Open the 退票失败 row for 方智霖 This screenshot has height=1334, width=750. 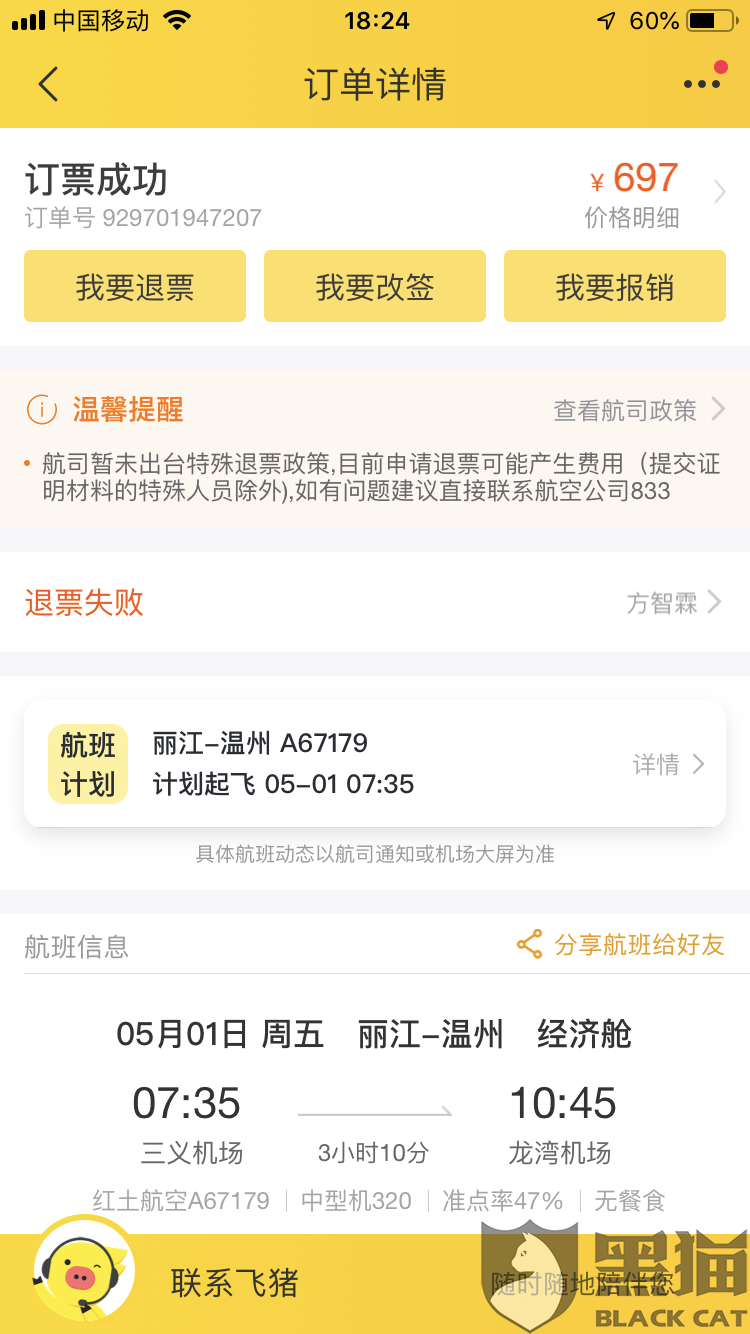[375, 603]
